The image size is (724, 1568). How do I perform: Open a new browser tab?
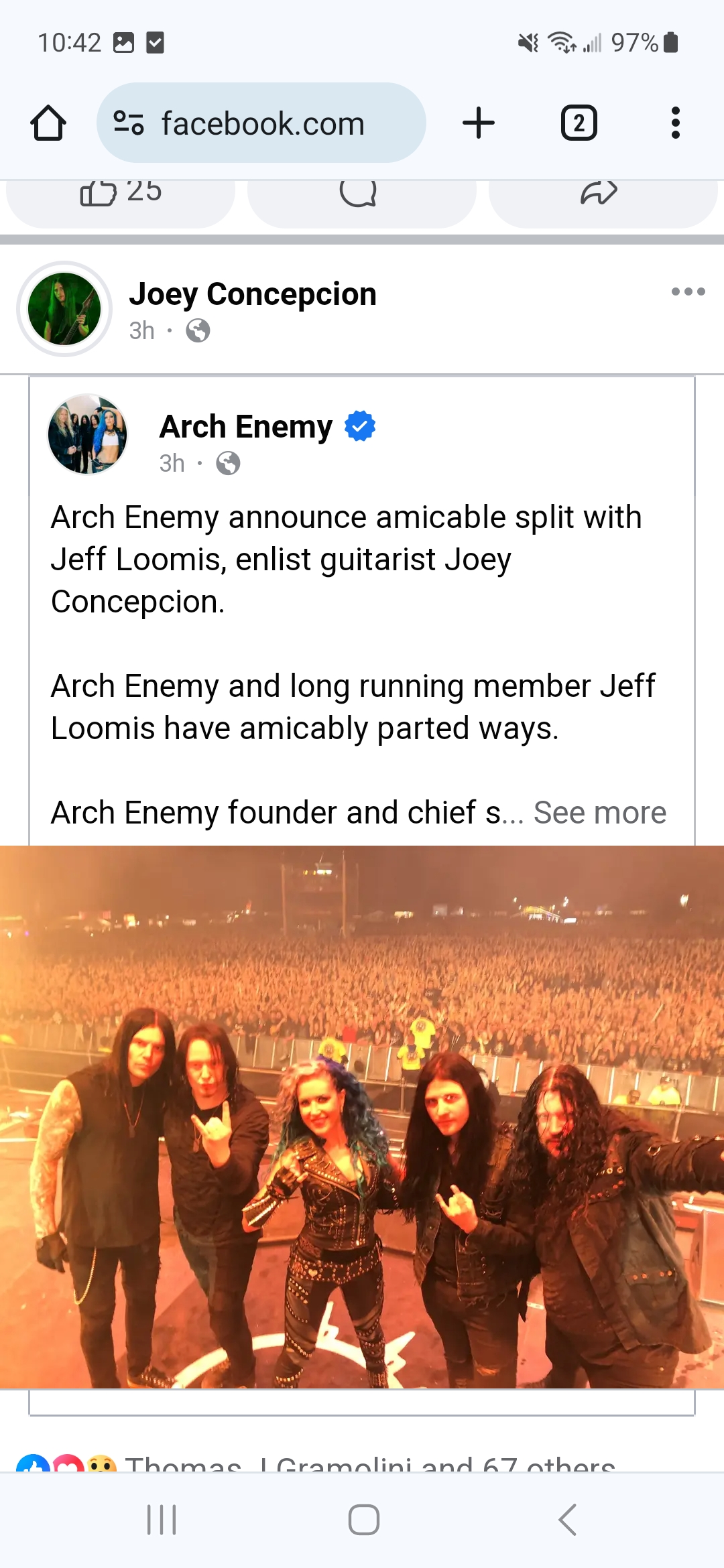[479, 123]
